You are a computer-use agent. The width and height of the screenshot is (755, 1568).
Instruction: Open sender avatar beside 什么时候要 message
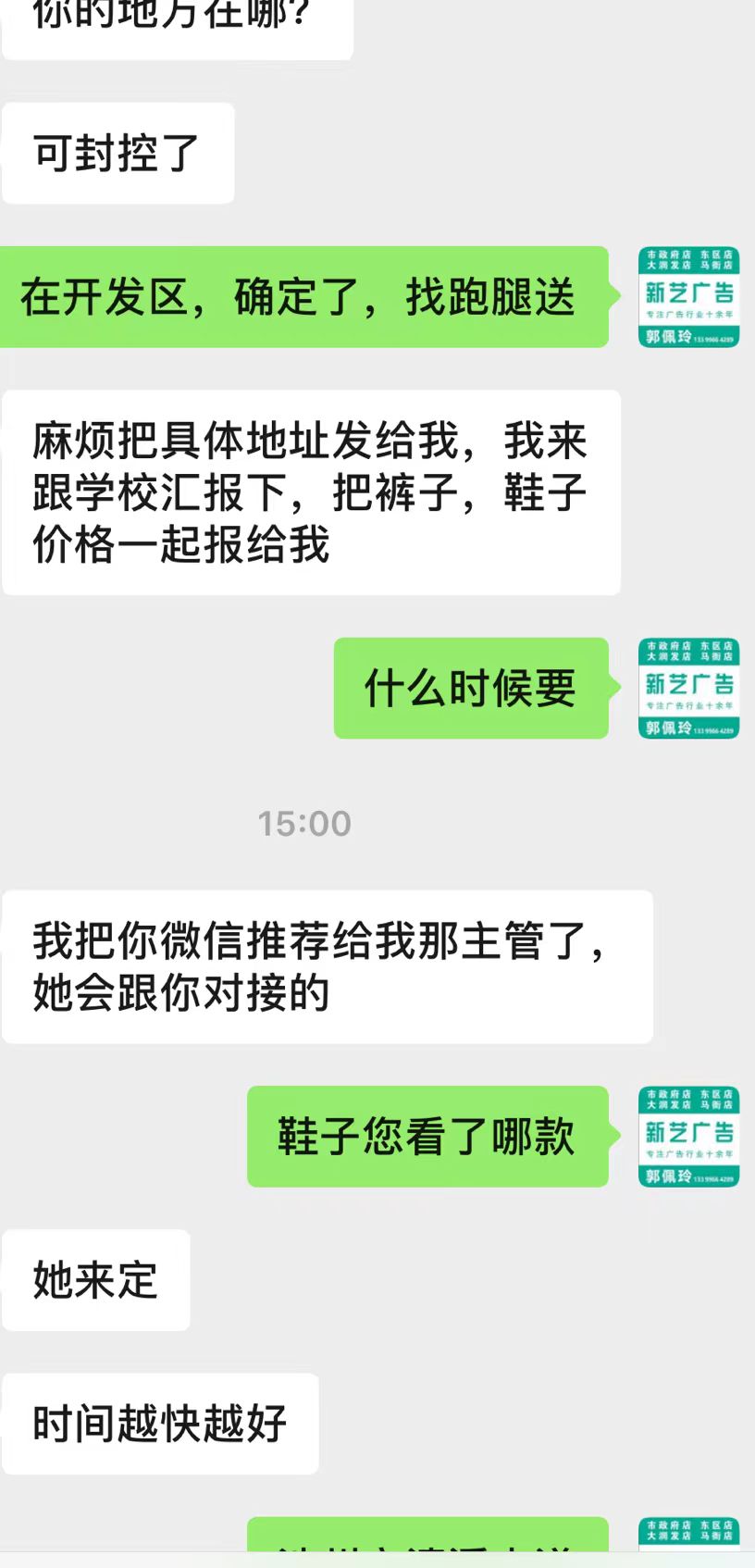pyautogui.click(x=688, y=688)
